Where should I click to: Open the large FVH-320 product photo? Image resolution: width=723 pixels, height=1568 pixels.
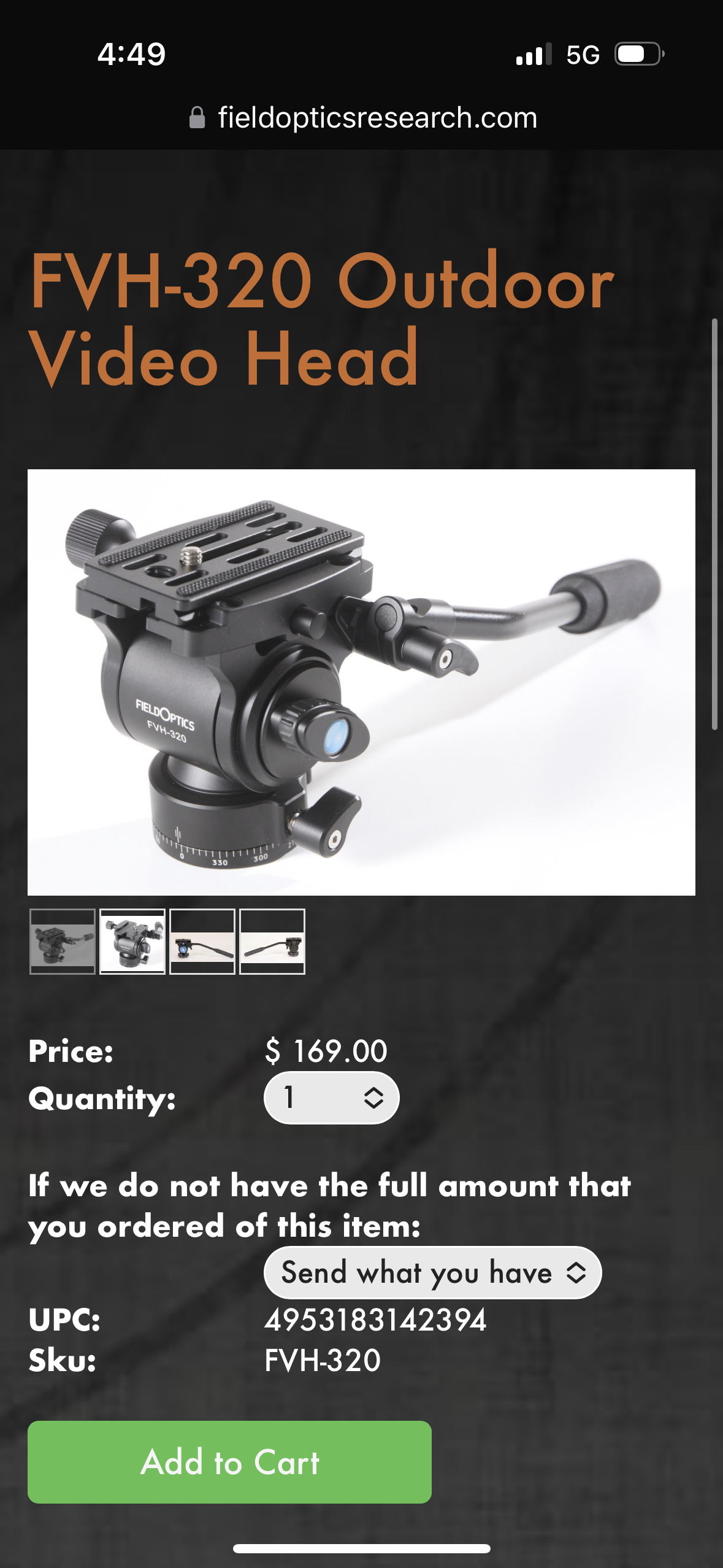[x=361, y=682]
